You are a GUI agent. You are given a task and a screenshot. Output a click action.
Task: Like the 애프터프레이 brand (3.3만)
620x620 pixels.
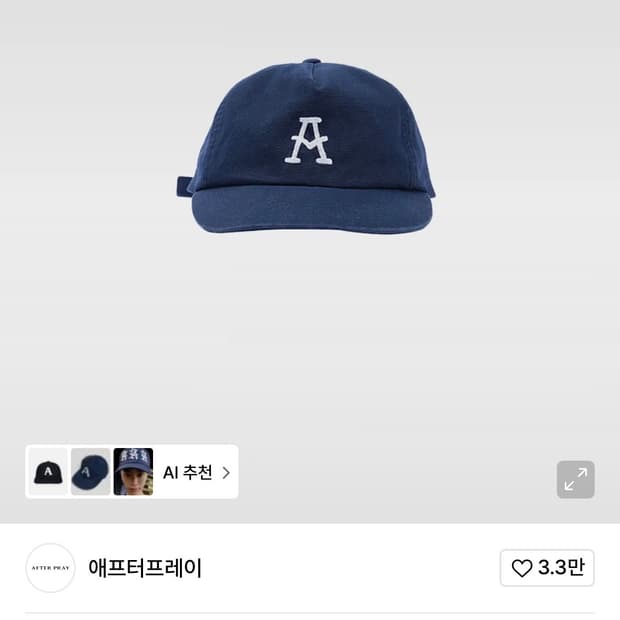pyautogui.click(x=547, y=568)
